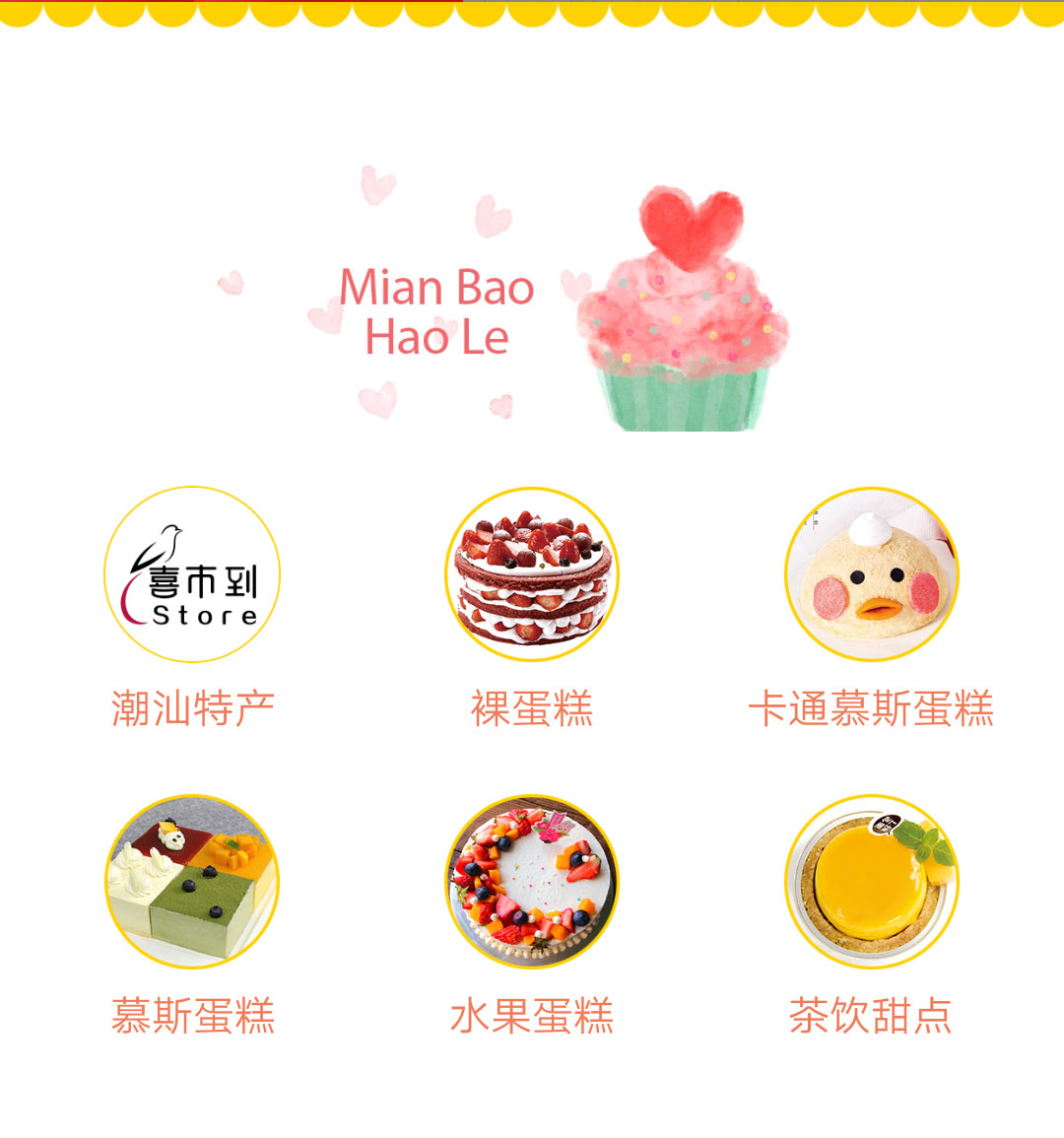Go to 茶饮甜点 category
This screenshot has height=1138, width=1064.
tap(871, 882)
